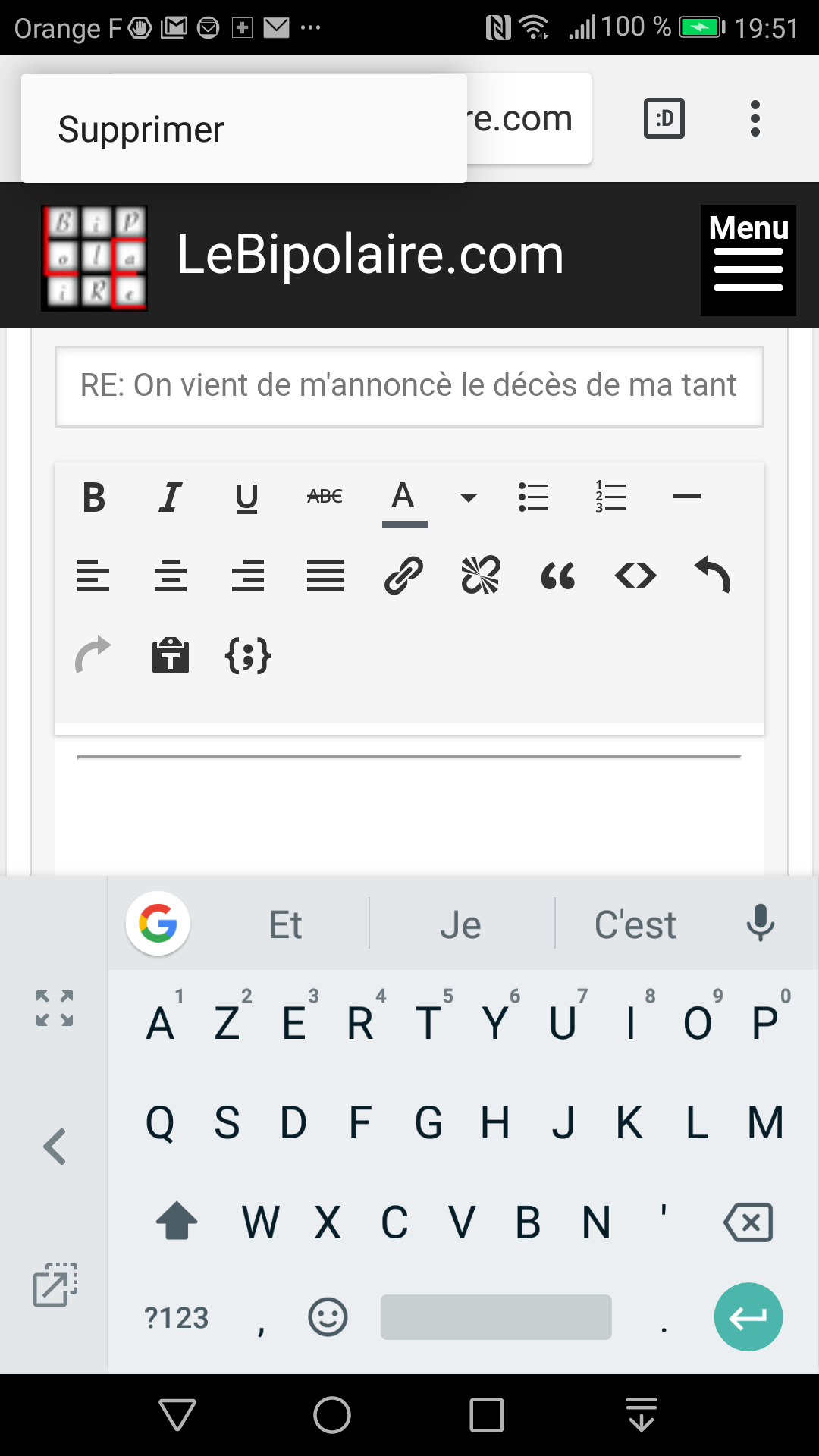Insert a link with the chain icon
Screen dimensions: 819x1456
(x=403, y=575)
